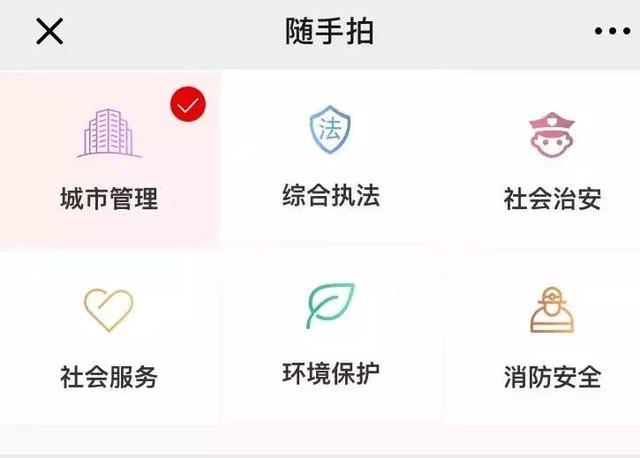640x458 pixels.
Task: Choose the 环境保护 category
Action: [331, 338]
